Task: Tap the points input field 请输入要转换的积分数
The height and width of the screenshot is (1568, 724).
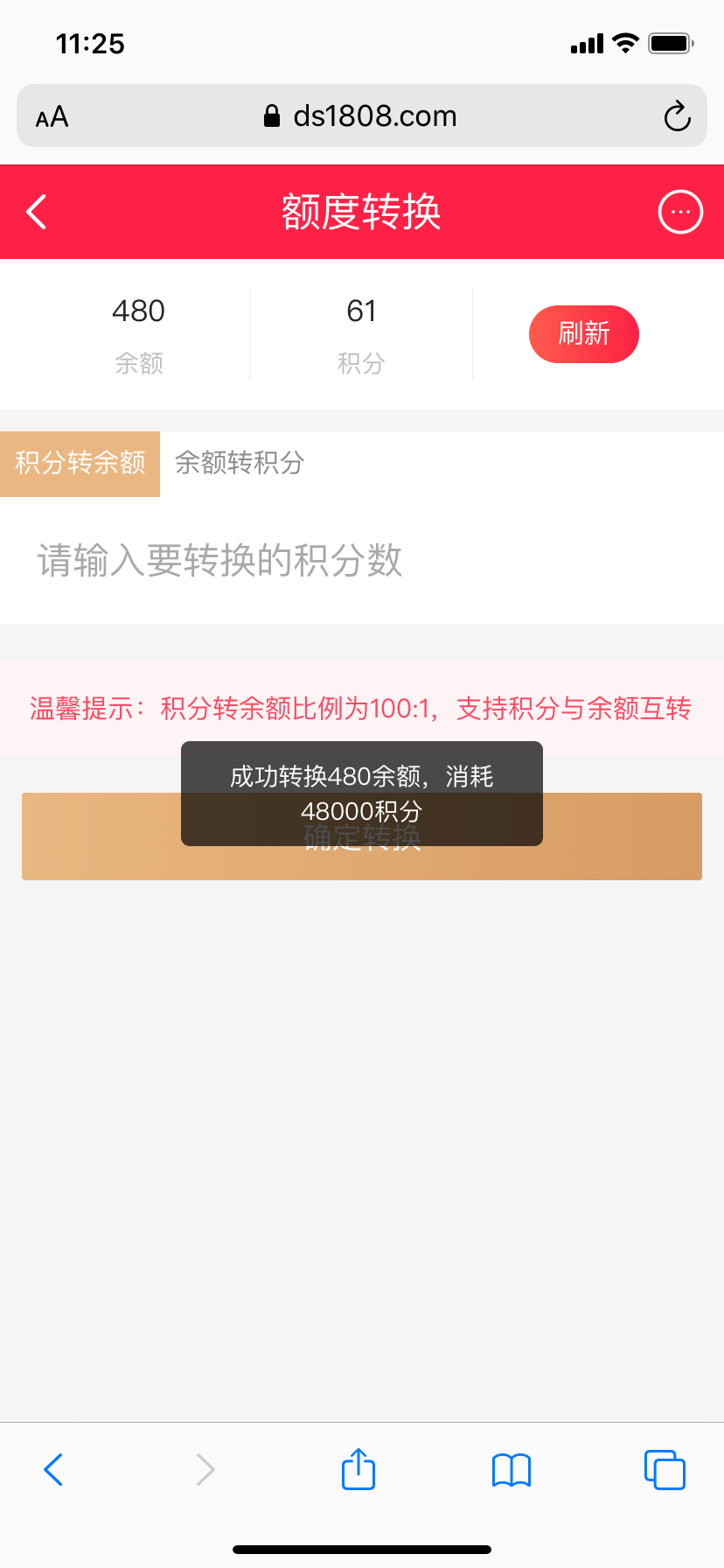Action: (x=219, y=562)
